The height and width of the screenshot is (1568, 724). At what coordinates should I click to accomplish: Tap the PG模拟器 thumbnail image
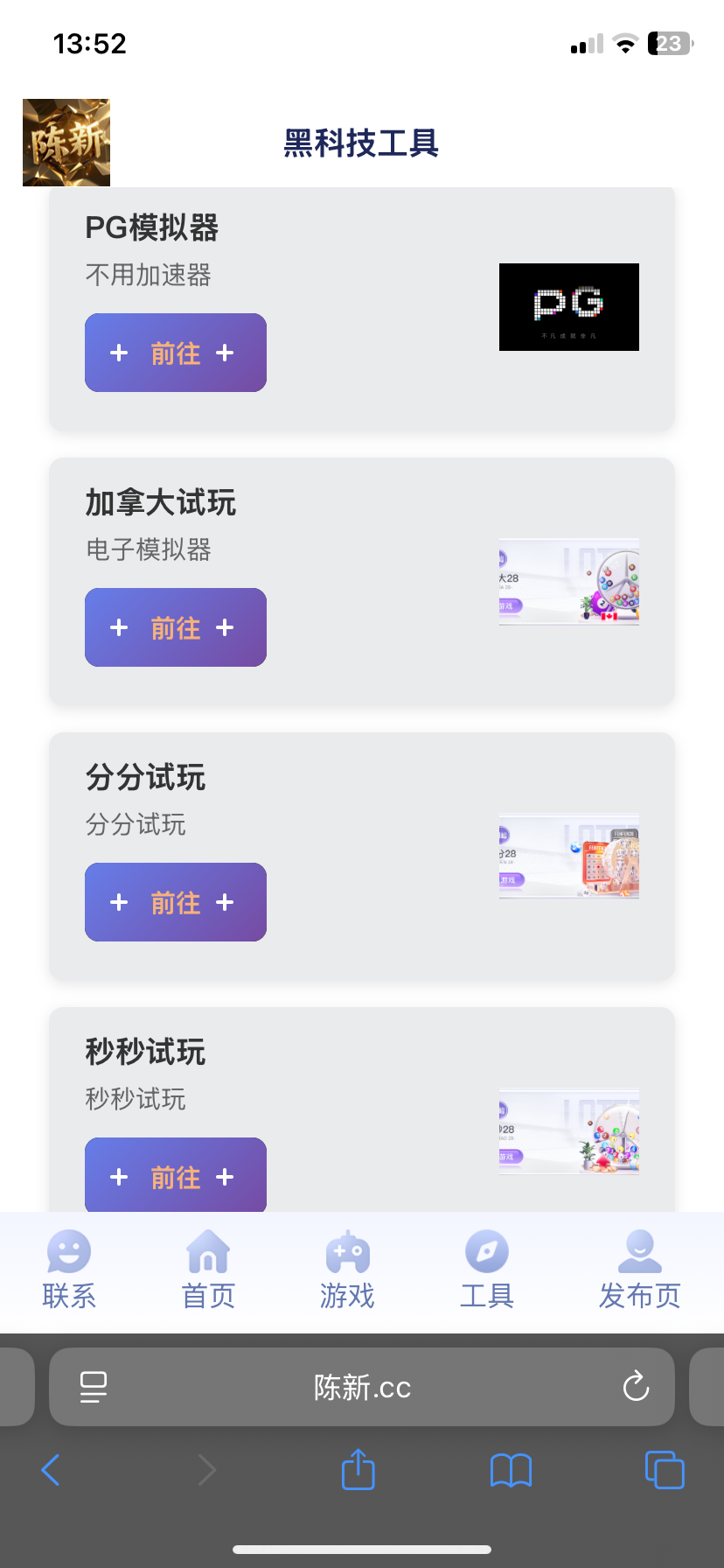568,307
